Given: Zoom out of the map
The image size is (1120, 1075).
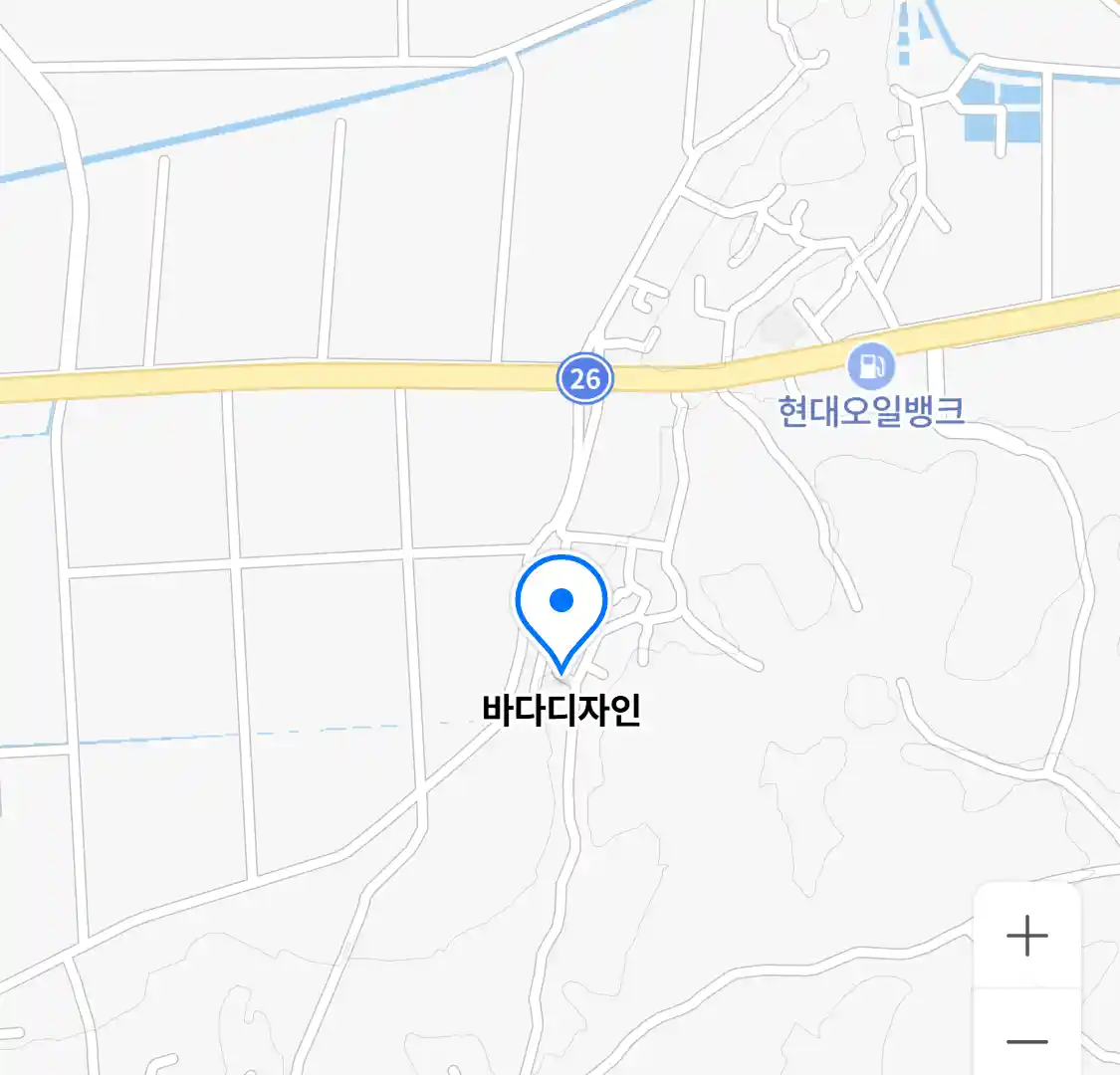Looking at the screenshot, I should pos(1026,1040).
